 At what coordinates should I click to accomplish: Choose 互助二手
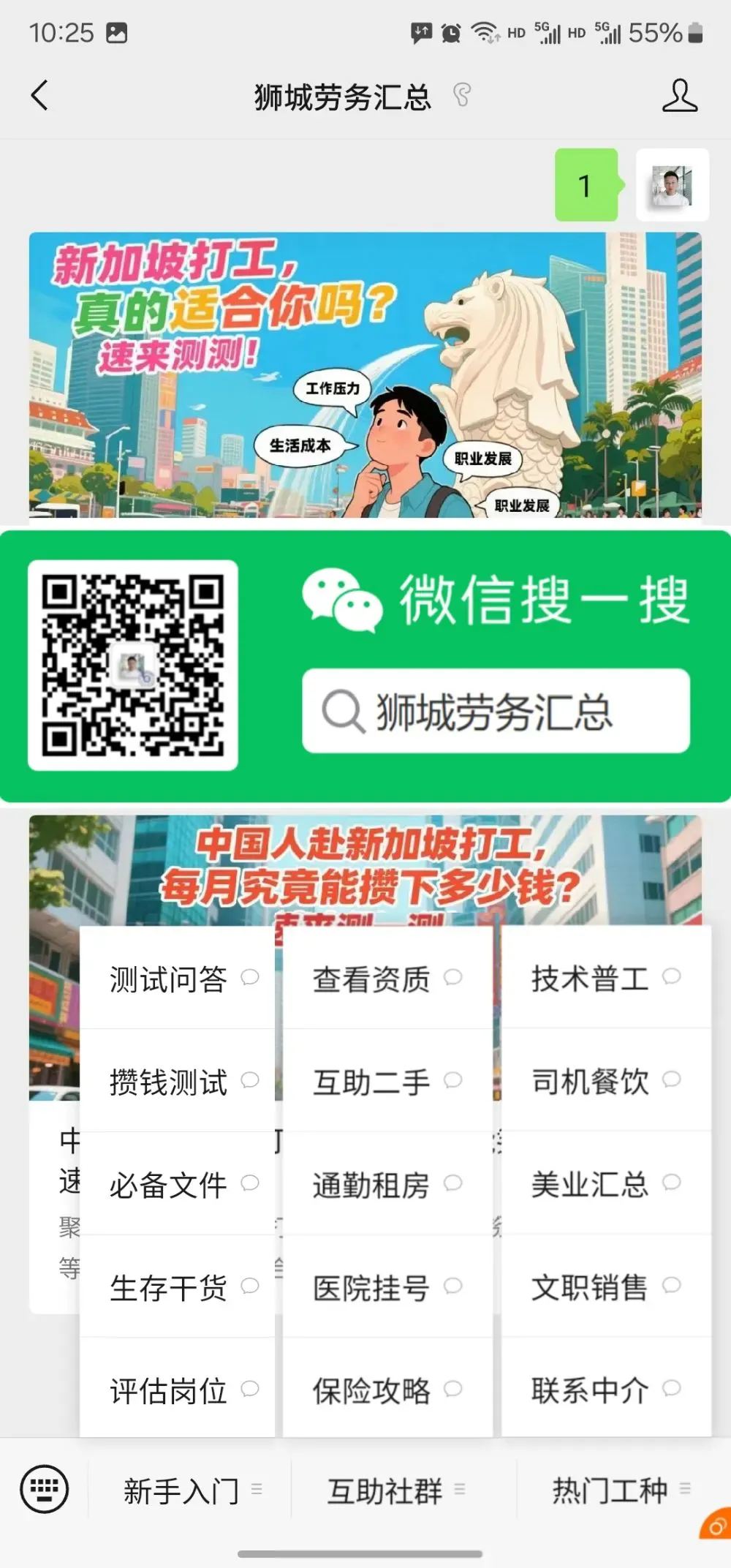pyautogui.click(x=387, y=1081)
